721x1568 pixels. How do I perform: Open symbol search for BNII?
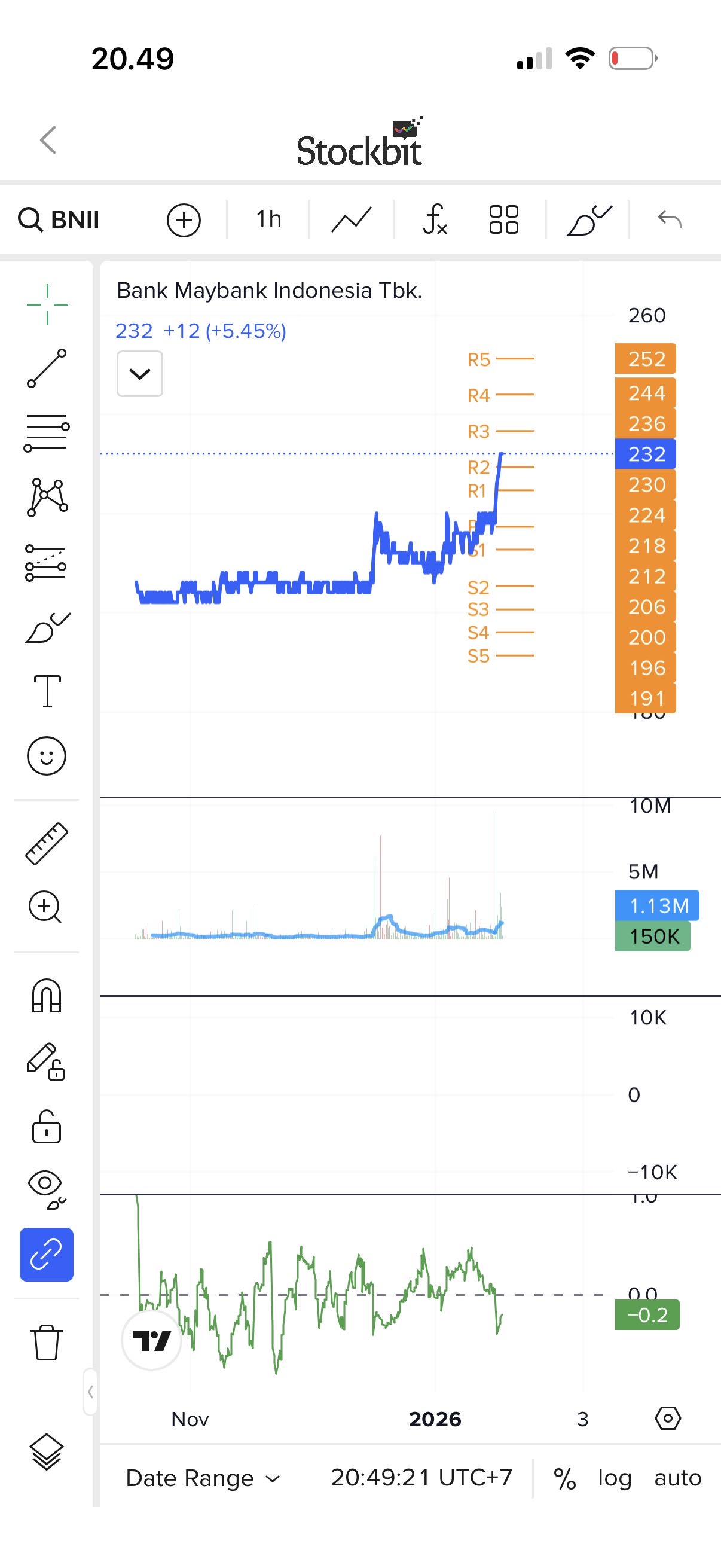[60, 219]
